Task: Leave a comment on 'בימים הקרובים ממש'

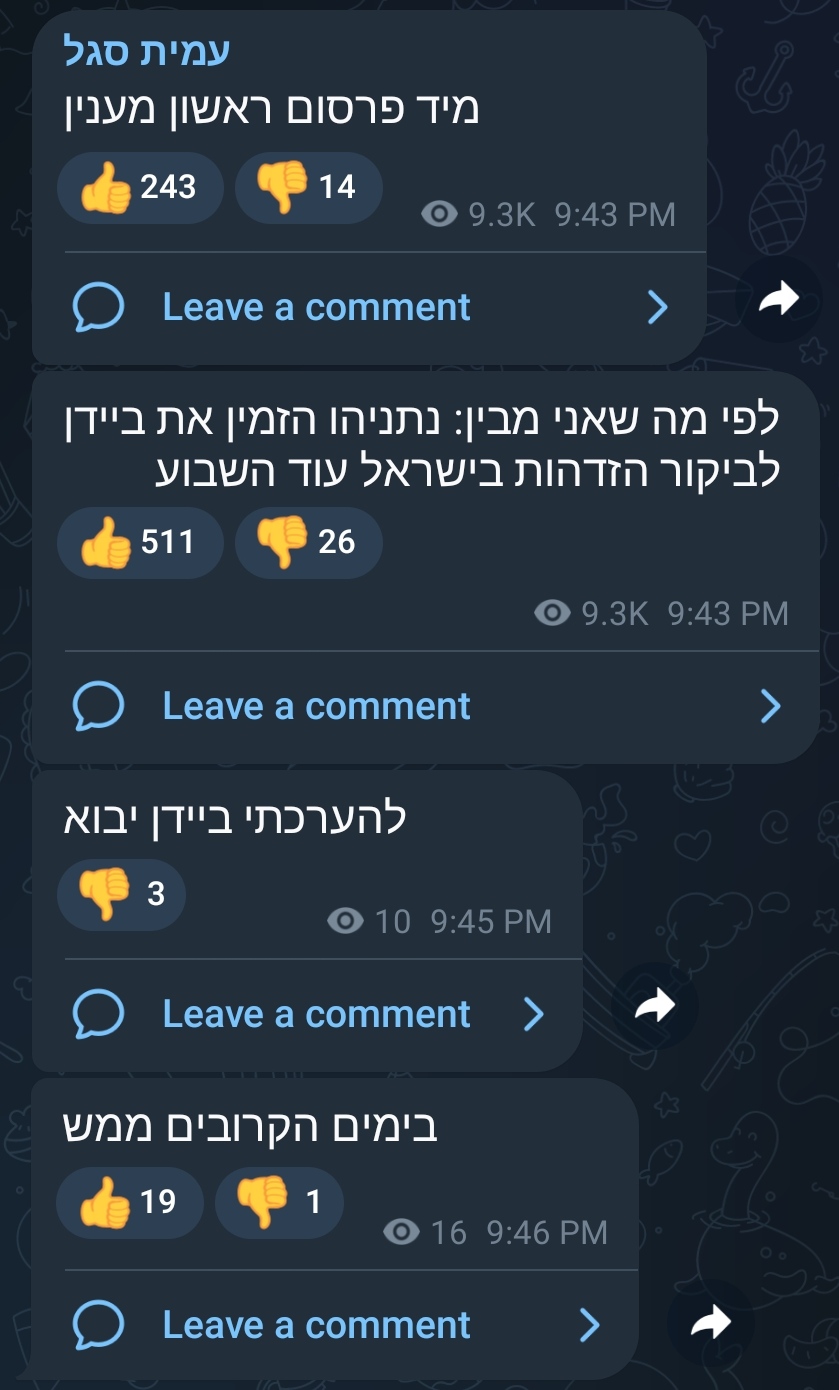Action: (337, 1325)
